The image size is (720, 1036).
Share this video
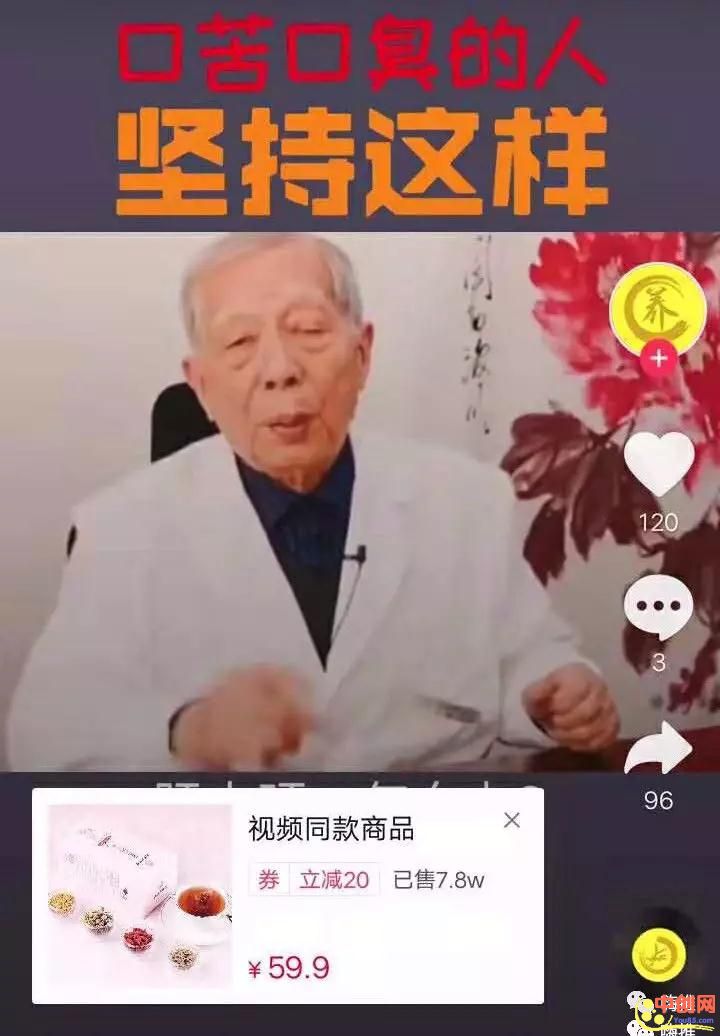(658, 750)
